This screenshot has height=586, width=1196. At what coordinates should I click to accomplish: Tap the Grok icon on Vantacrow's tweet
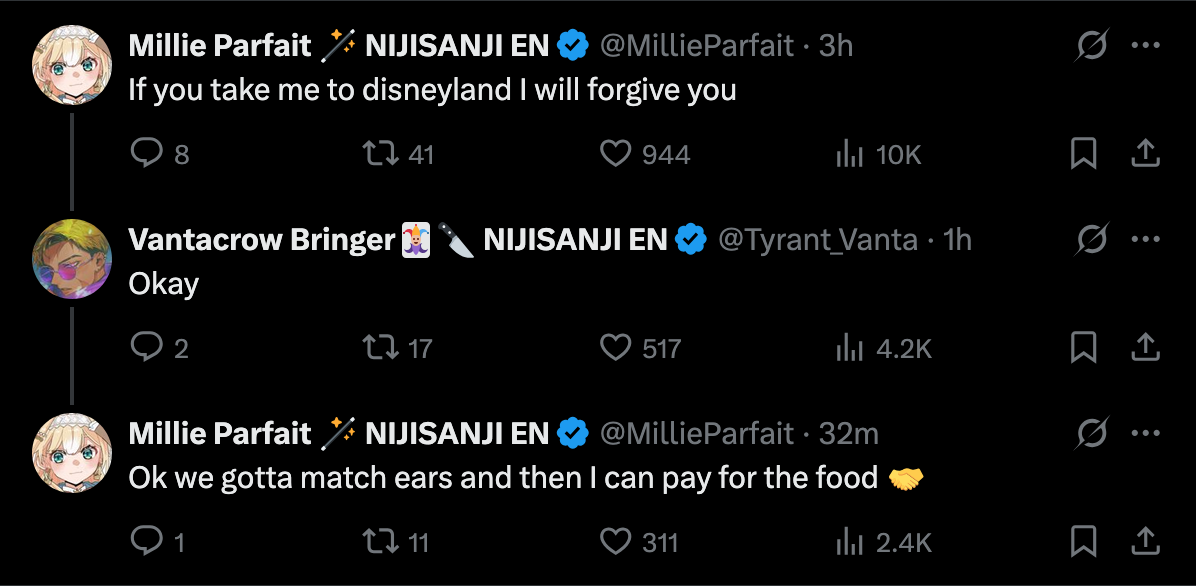coord(1091,240)
